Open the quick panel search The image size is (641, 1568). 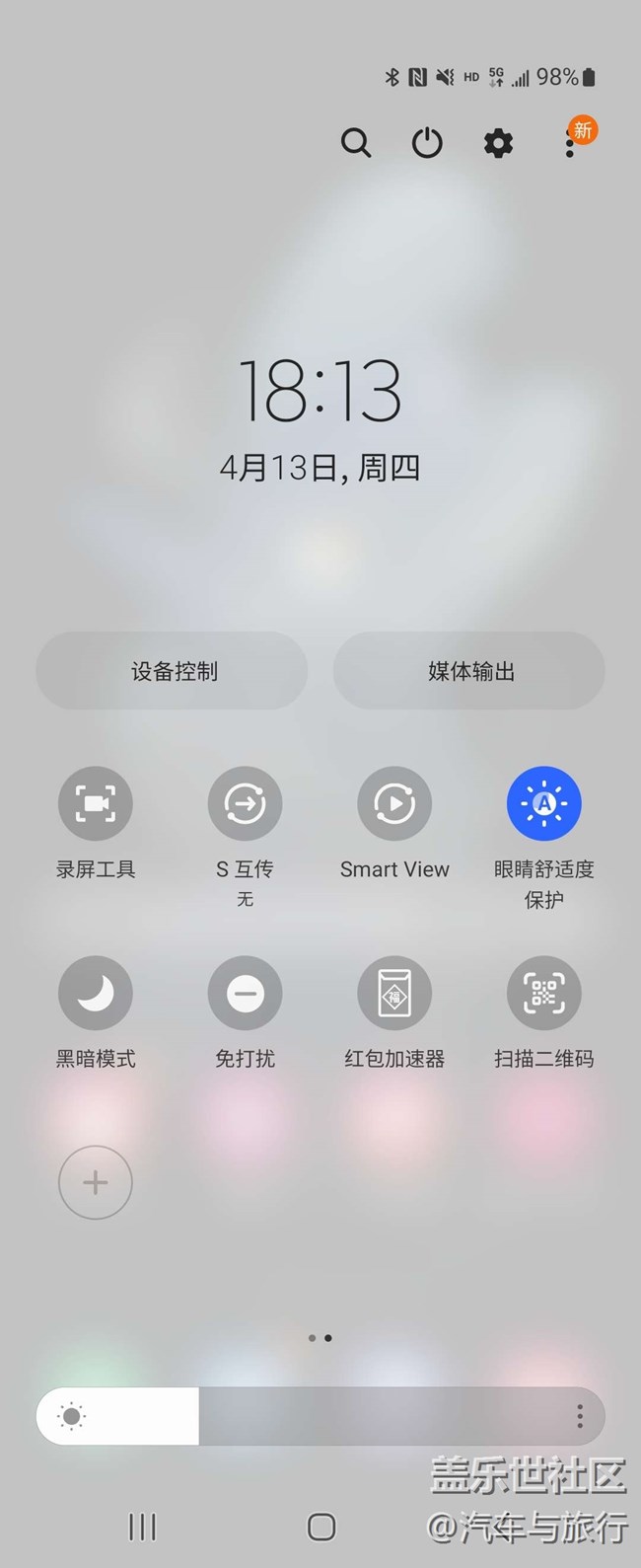click(356, 144)
